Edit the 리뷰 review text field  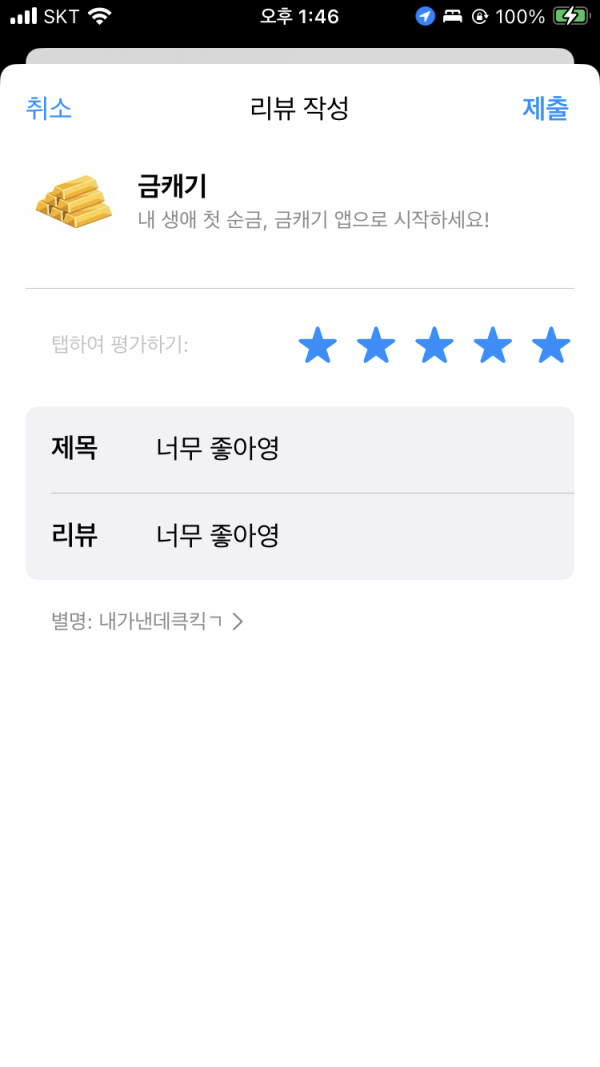pyautogui.click(x=300, y=536)
